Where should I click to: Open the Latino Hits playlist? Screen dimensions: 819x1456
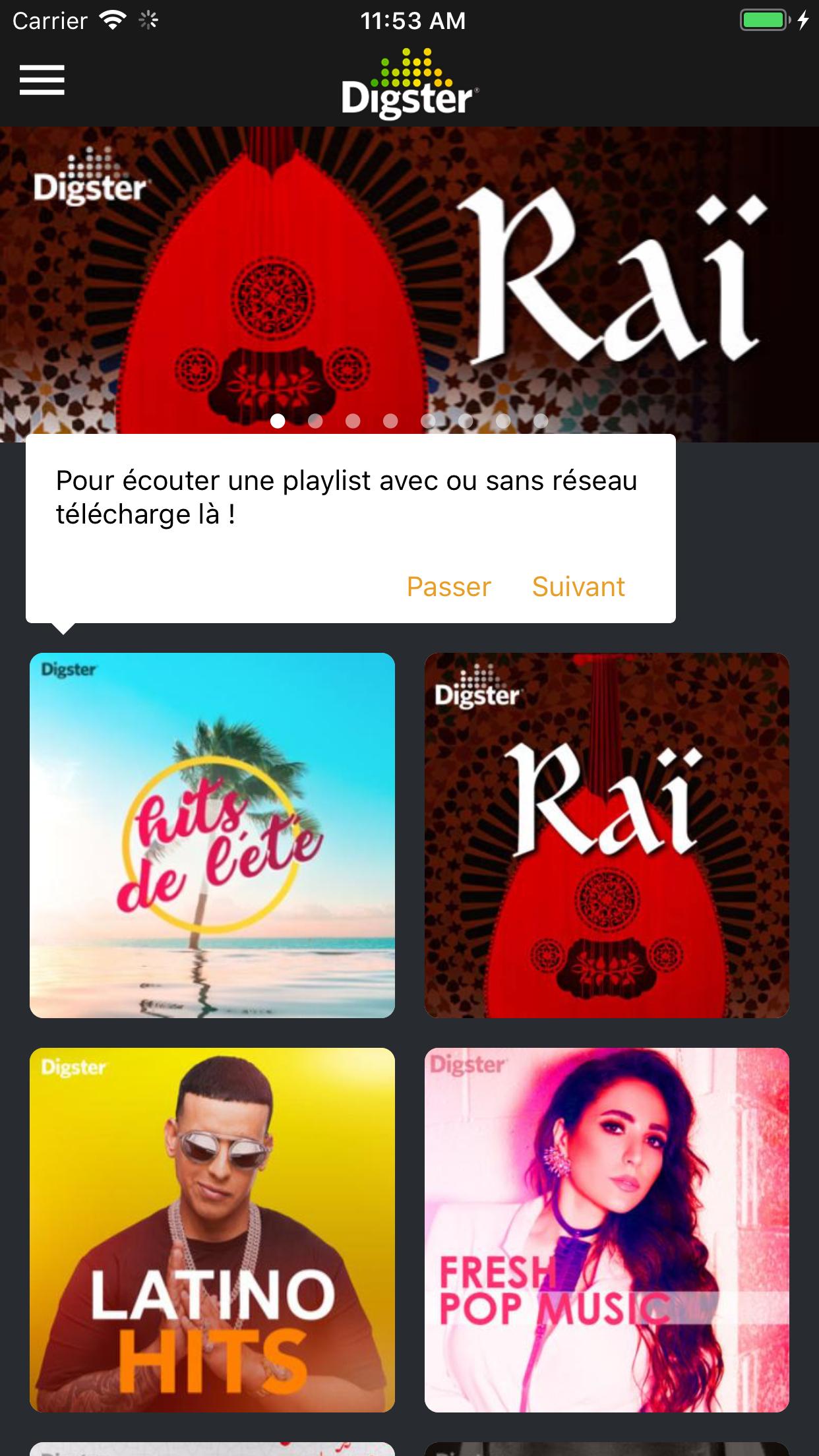(212, 1229)
